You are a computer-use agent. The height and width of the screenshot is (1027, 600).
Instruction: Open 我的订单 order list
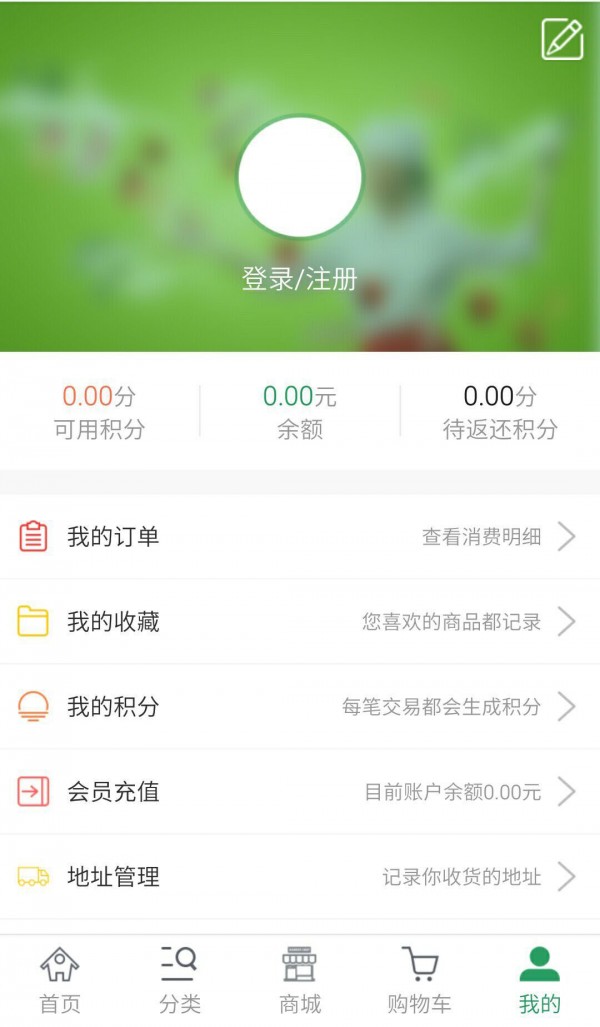300,537
